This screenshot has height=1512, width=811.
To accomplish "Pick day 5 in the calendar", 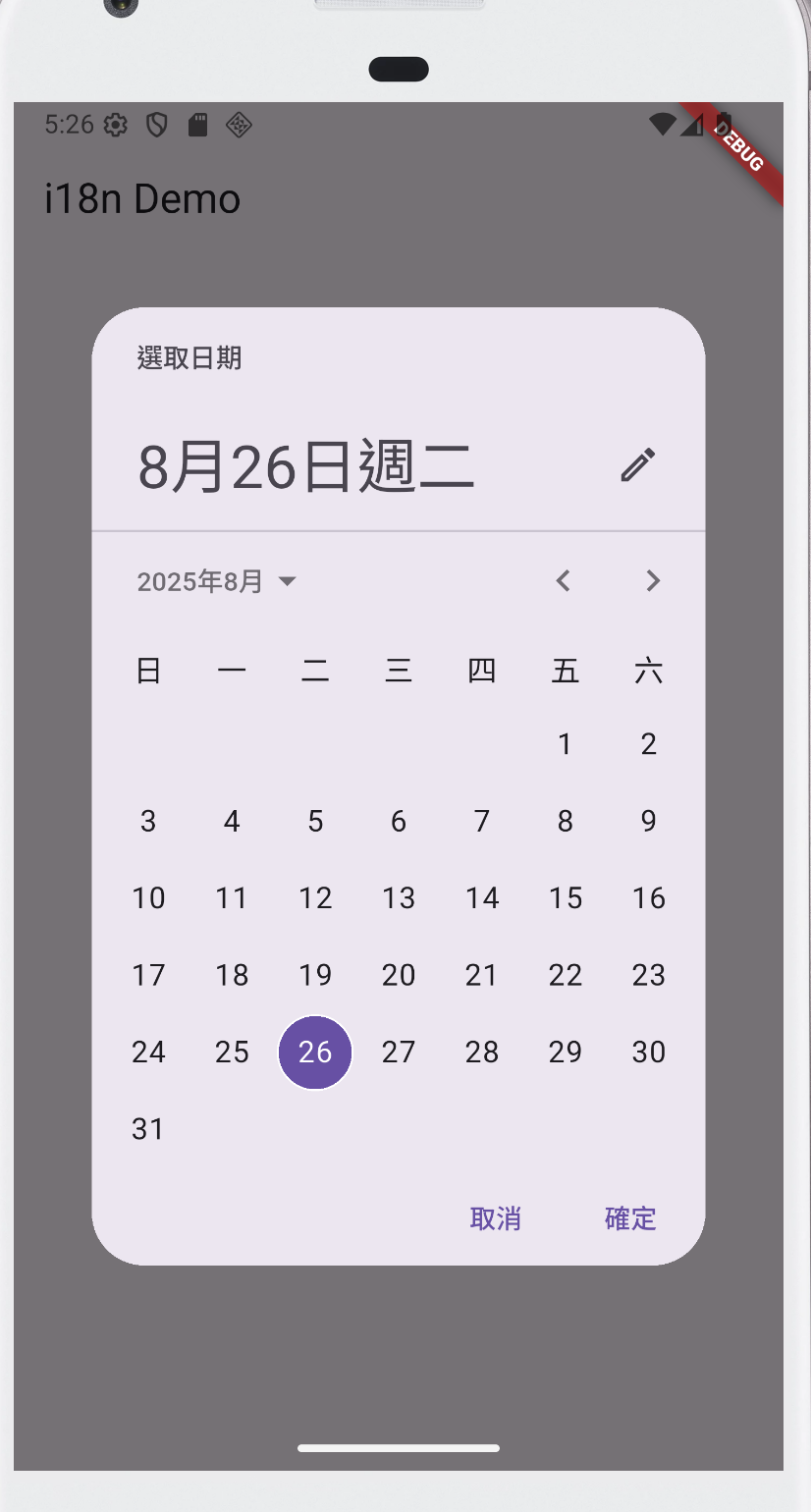I will (315, 821).
